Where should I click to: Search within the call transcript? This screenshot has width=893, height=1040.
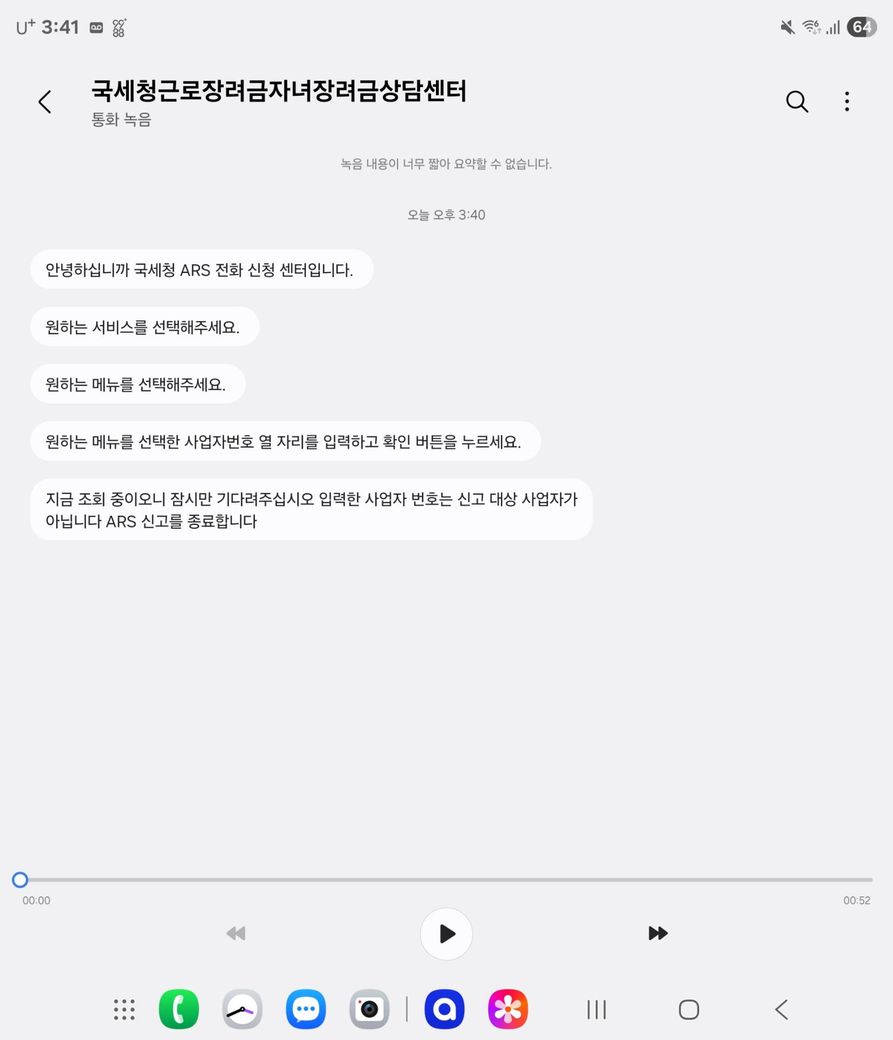coord(797,101)
